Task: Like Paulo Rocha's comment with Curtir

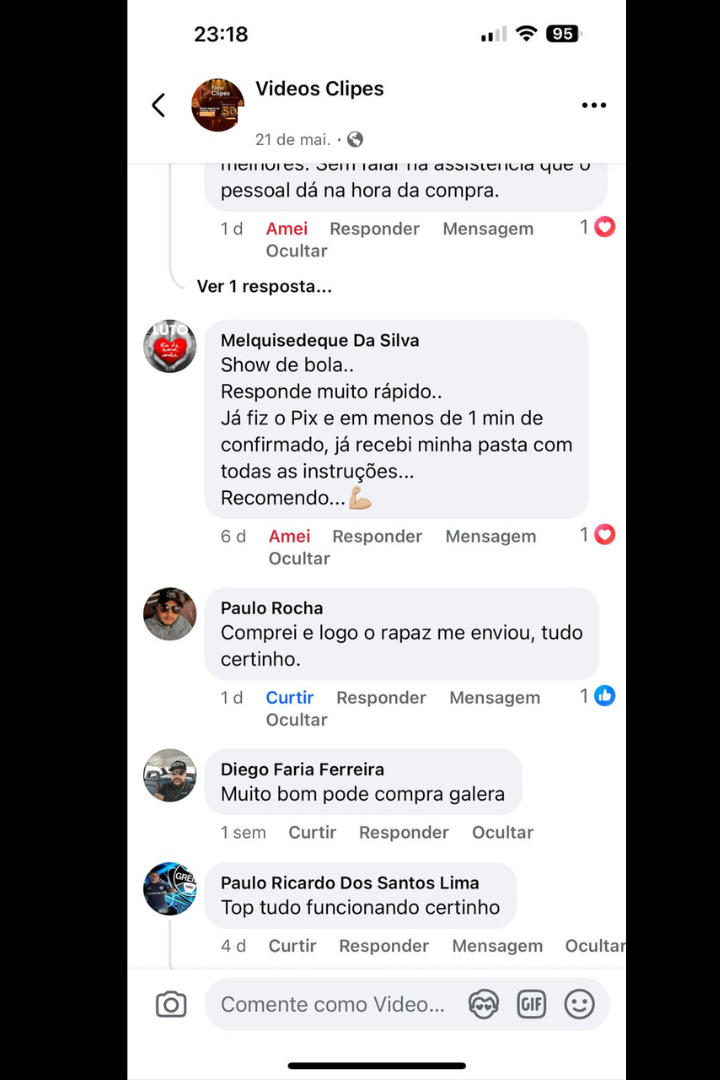Action: click(x=289, y=697)
